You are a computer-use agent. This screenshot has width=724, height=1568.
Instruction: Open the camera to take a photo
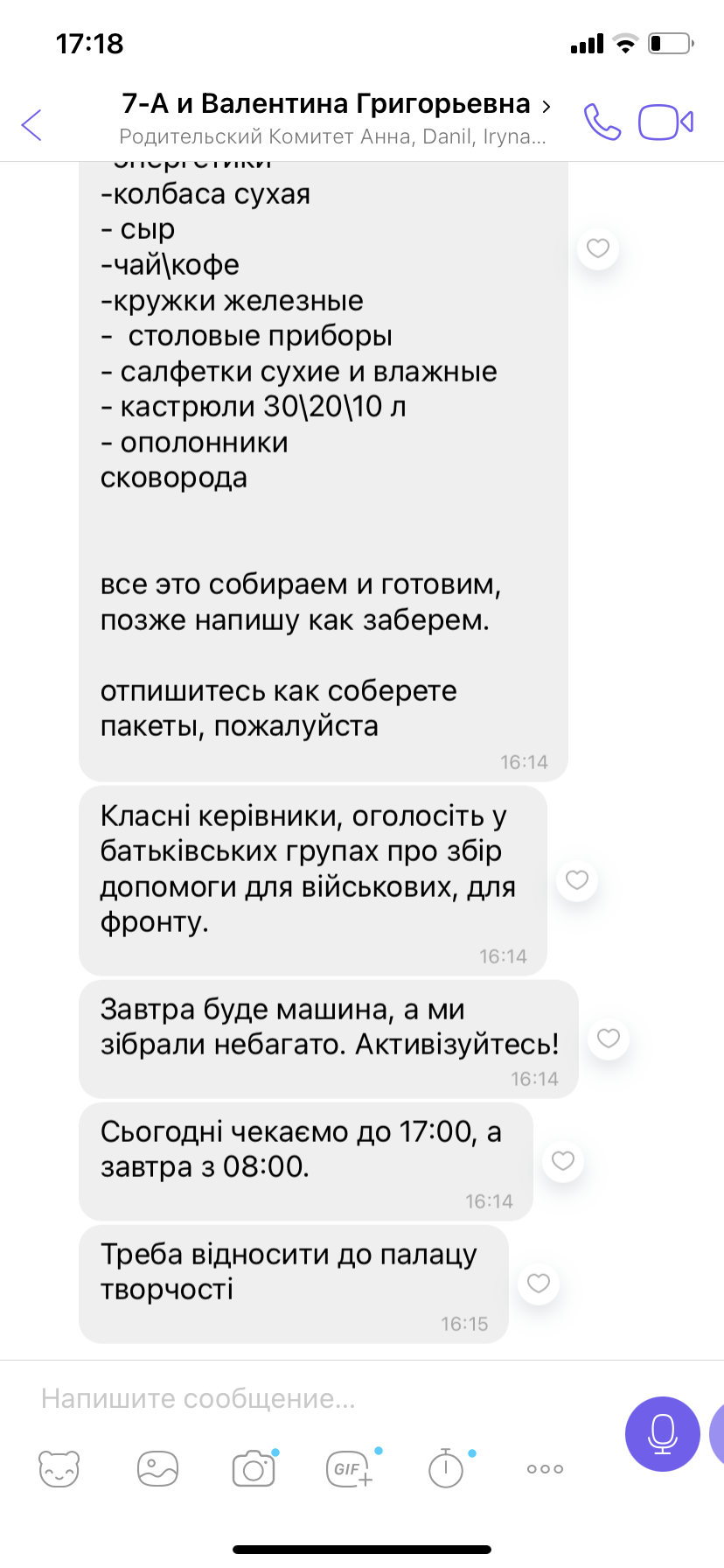pyautogui.click(x=252, y=1468)
